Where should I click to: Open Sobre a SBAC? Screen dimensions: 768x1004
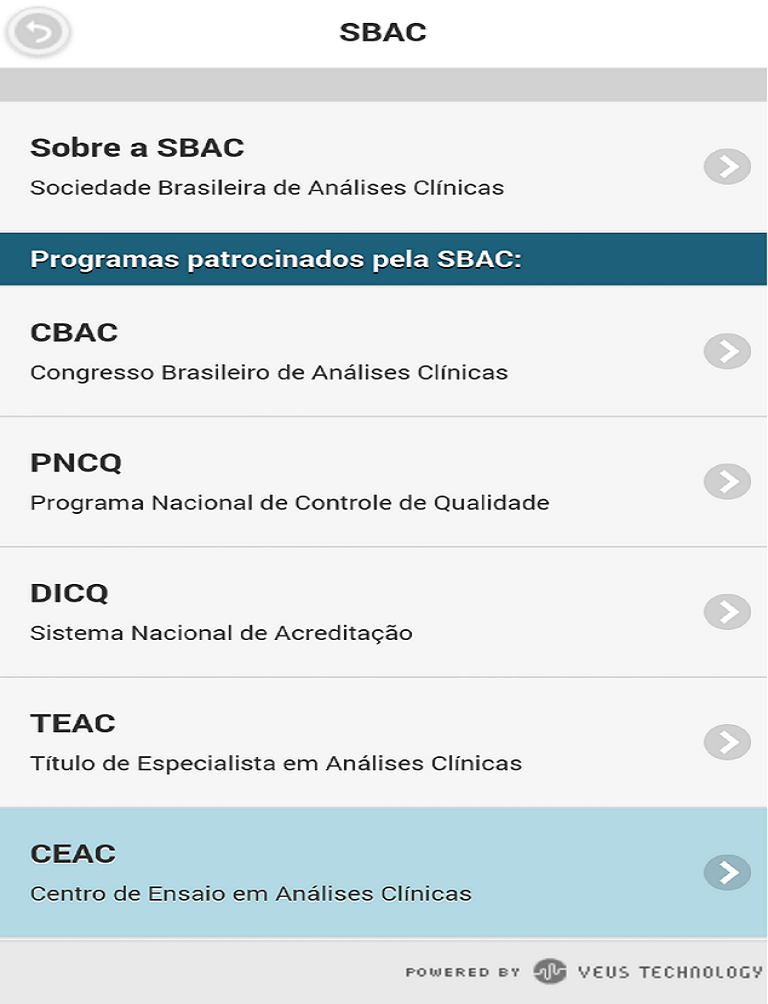pyautogui.click(x=384, y=166)
